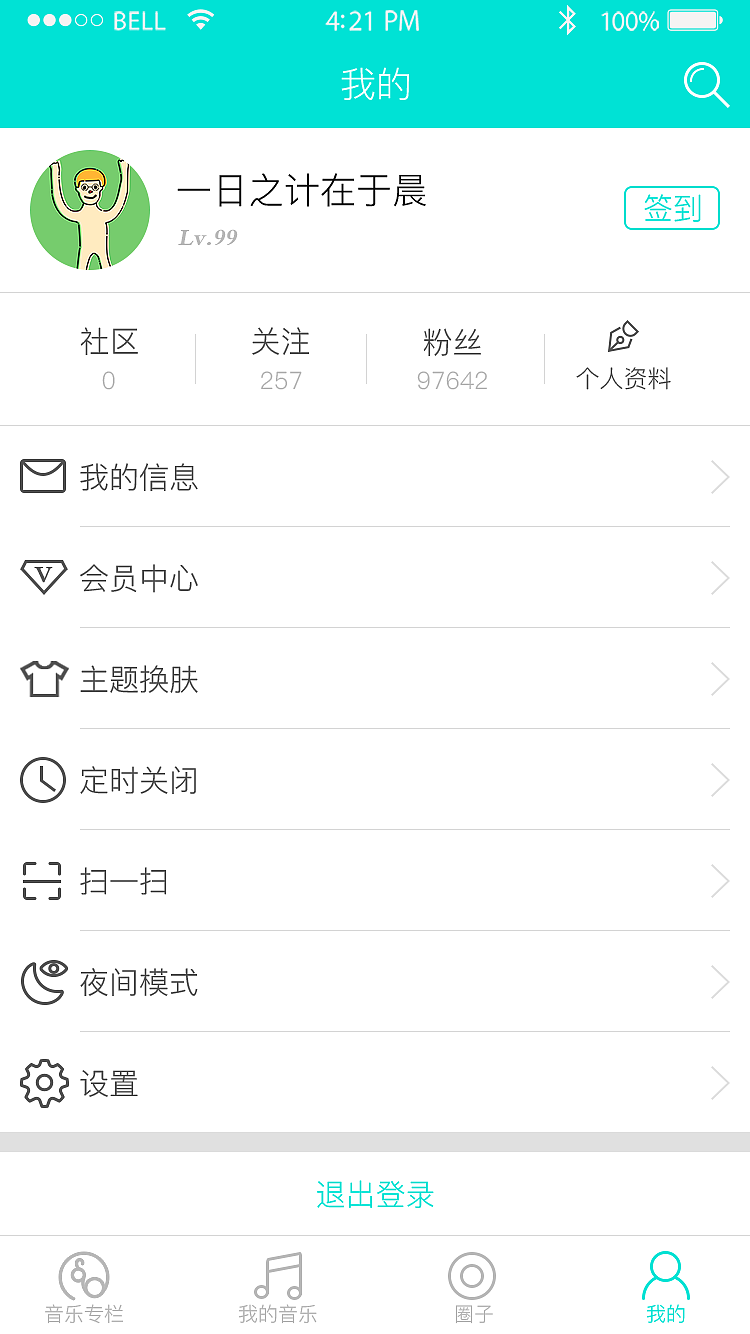
Task: Open the 定时关闭 clock icon
Action: 42,780
